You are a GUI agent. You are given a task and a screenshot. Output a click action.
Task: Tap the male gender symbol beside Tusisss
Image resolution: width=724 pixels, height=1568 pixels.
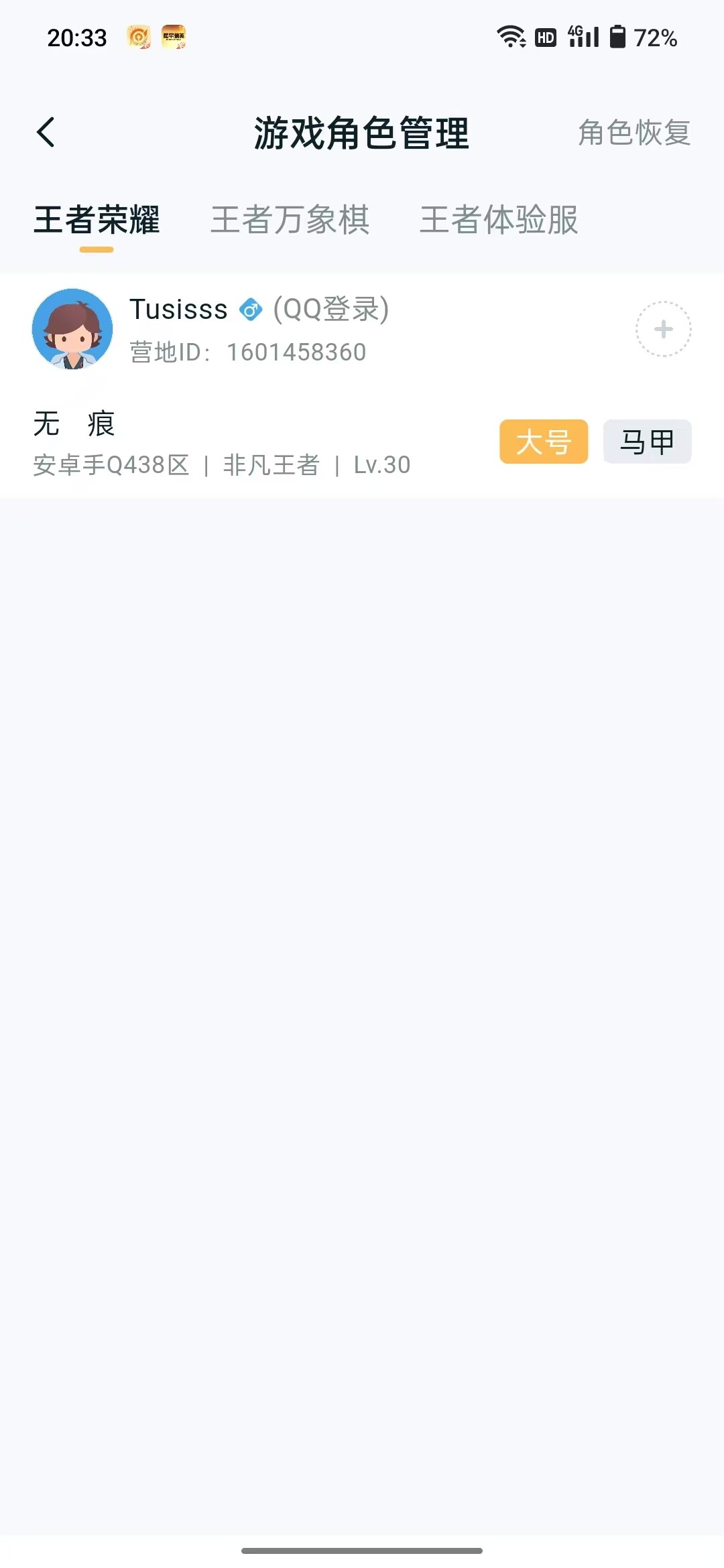coord(249,310)
